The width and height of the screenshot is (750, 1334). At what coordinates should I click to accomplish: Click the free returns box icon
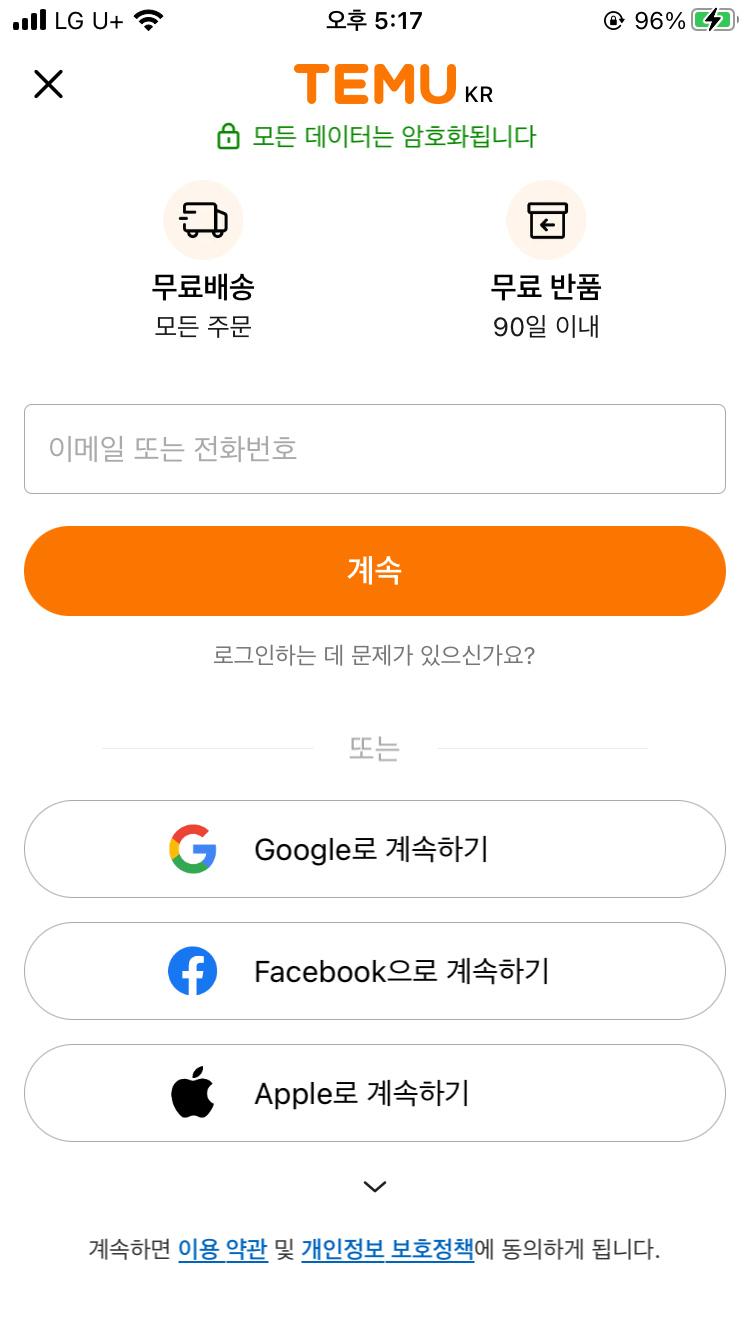click(x=546, y=220)
